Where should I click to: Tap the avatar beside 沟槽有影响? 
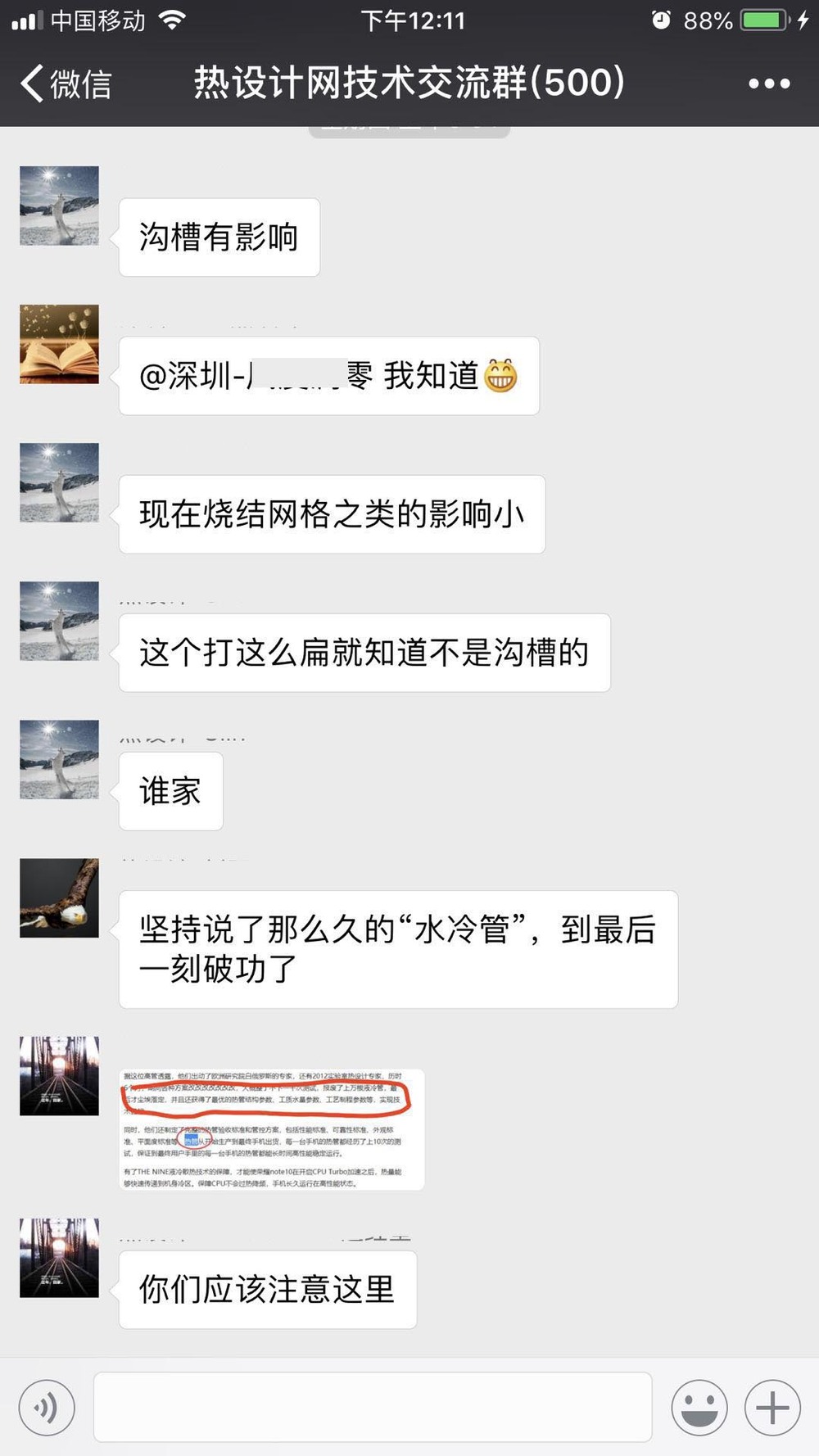point(59,206)
